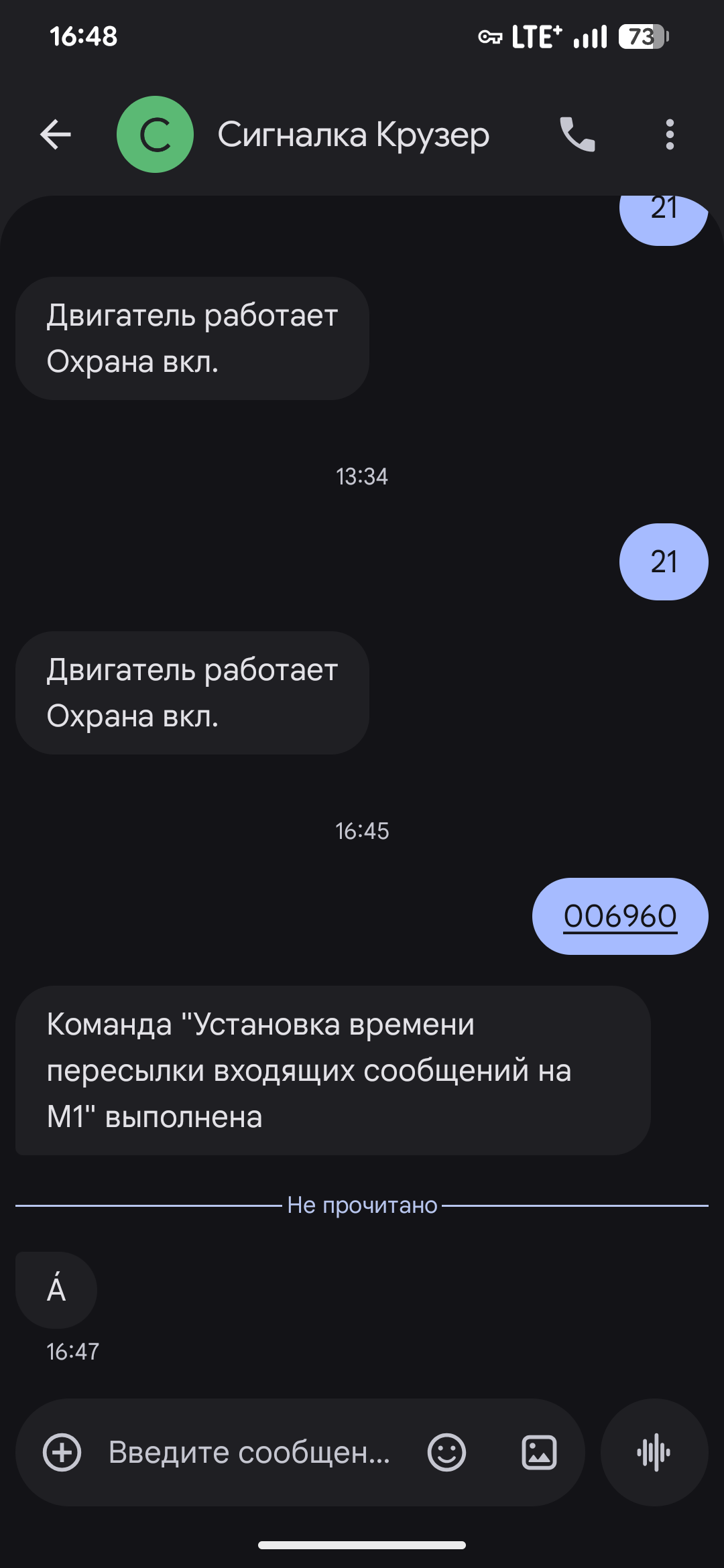Call Сигналка Крузер with the phone icon
The image size is (724, 1568).
click(577, 135)
